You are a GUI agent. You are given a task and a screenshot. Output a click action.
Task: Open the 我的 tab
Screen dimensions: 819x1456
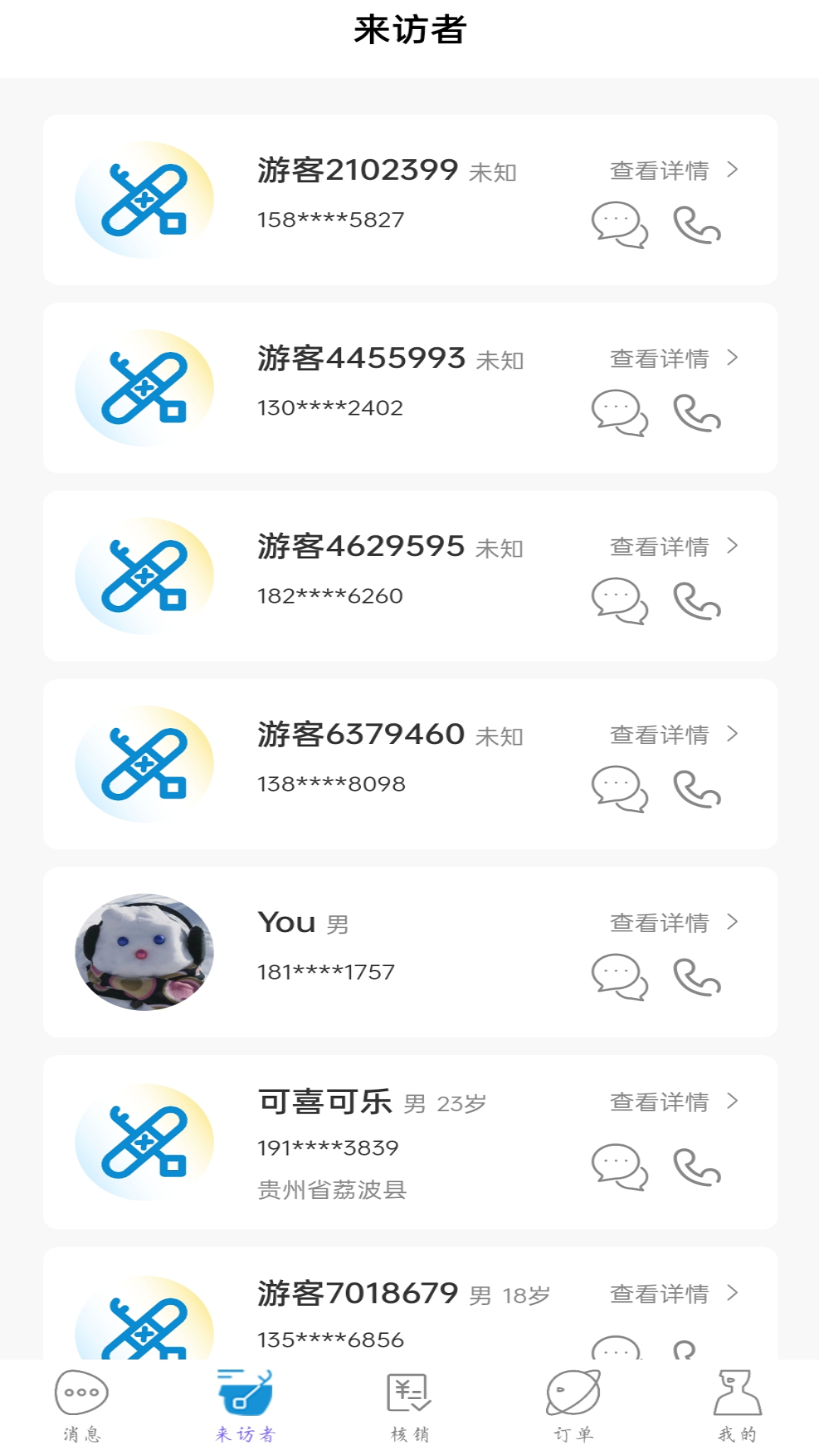[x=737, y=1405]
